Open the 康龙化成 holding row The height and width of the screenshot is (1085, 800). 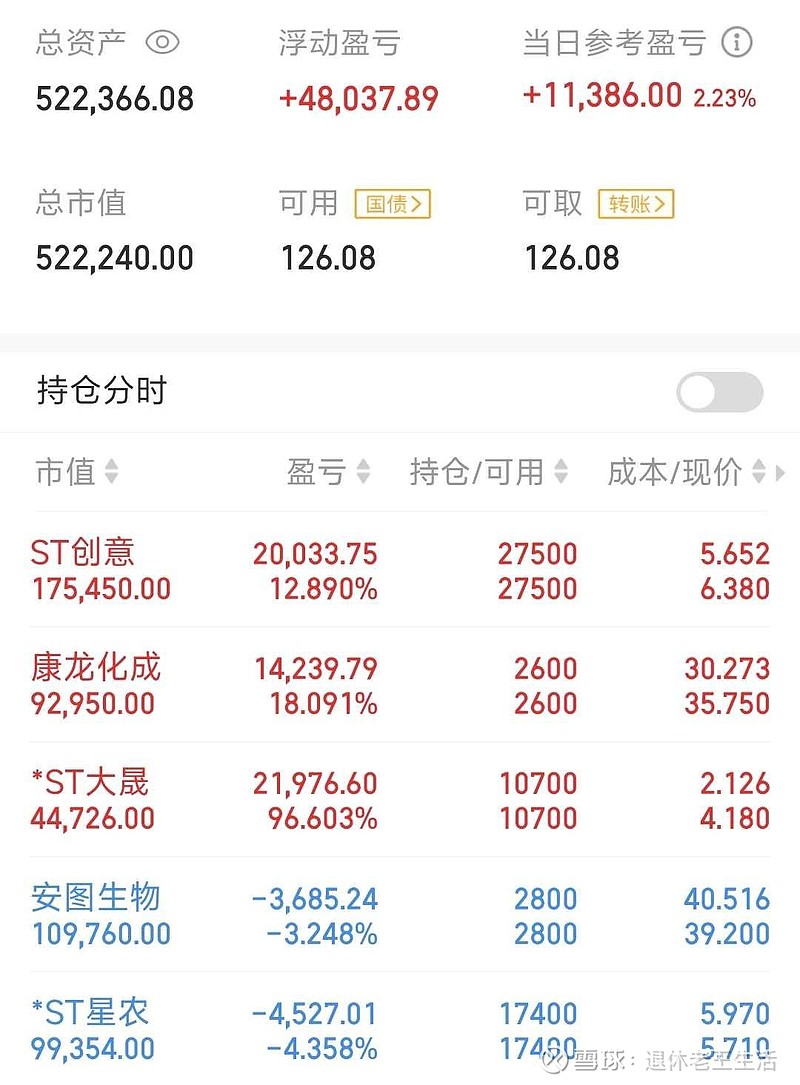[400, 685]
